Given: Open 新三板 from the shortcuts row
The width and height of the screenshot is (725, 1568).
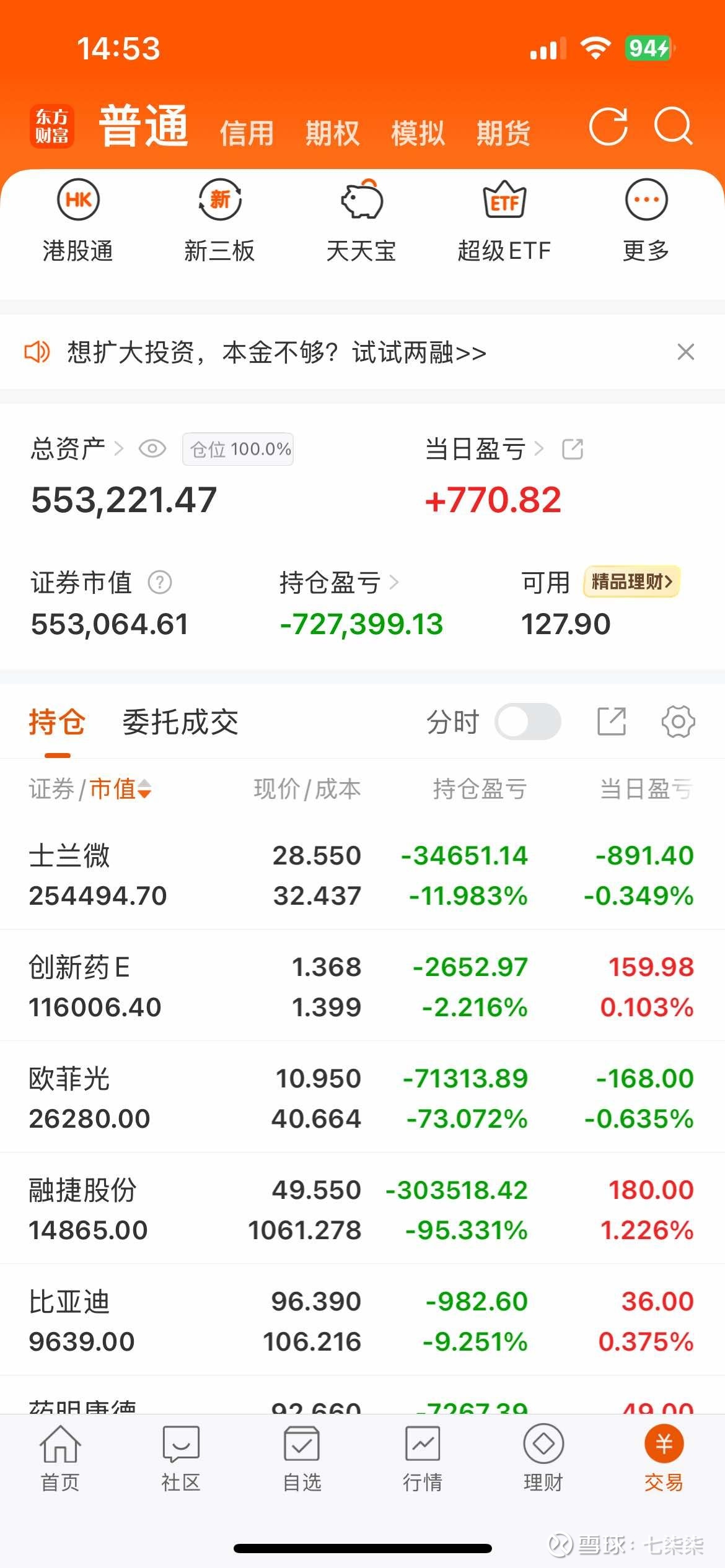Looking at the screenshot, I should tap(220, 217).
